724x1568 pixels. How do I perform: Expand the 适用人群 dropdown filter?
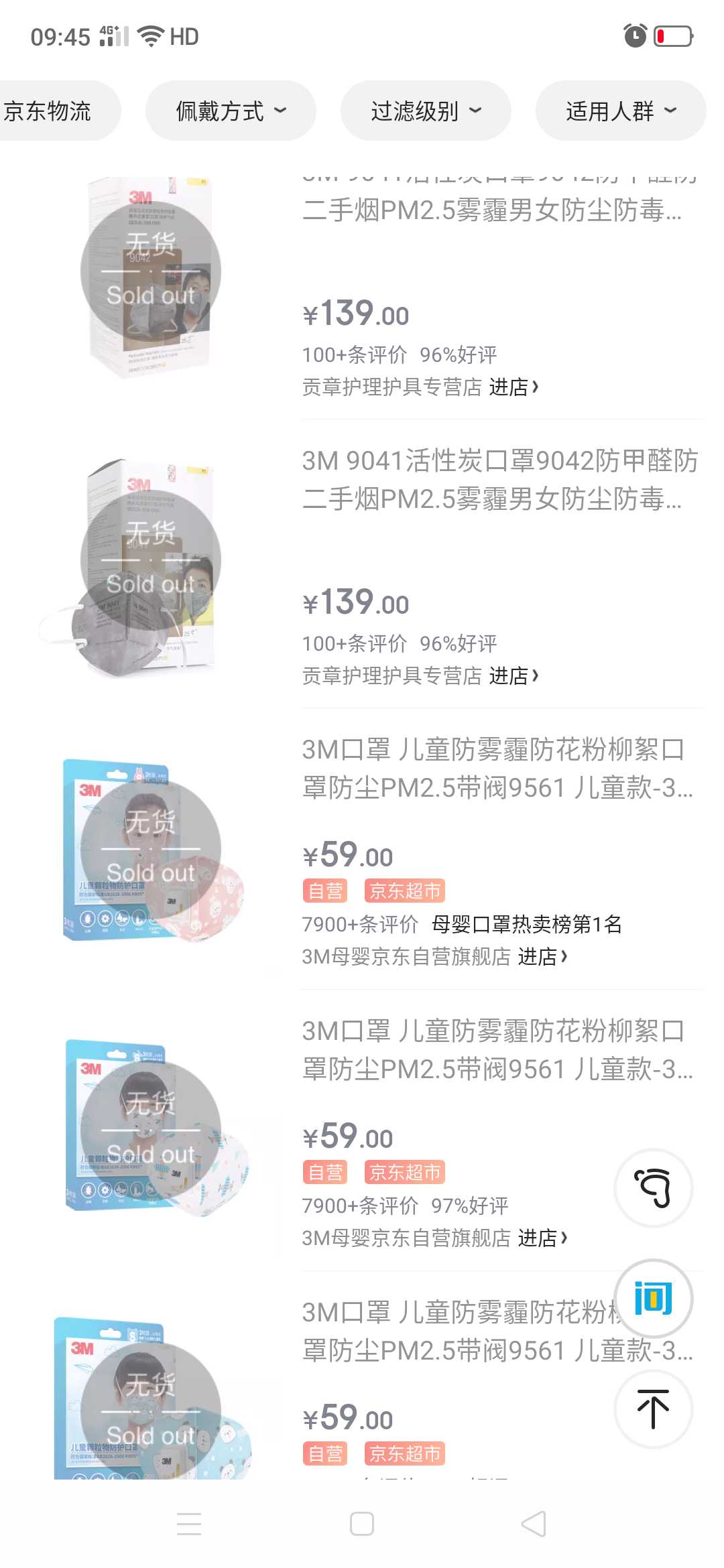tap(620, 111)
